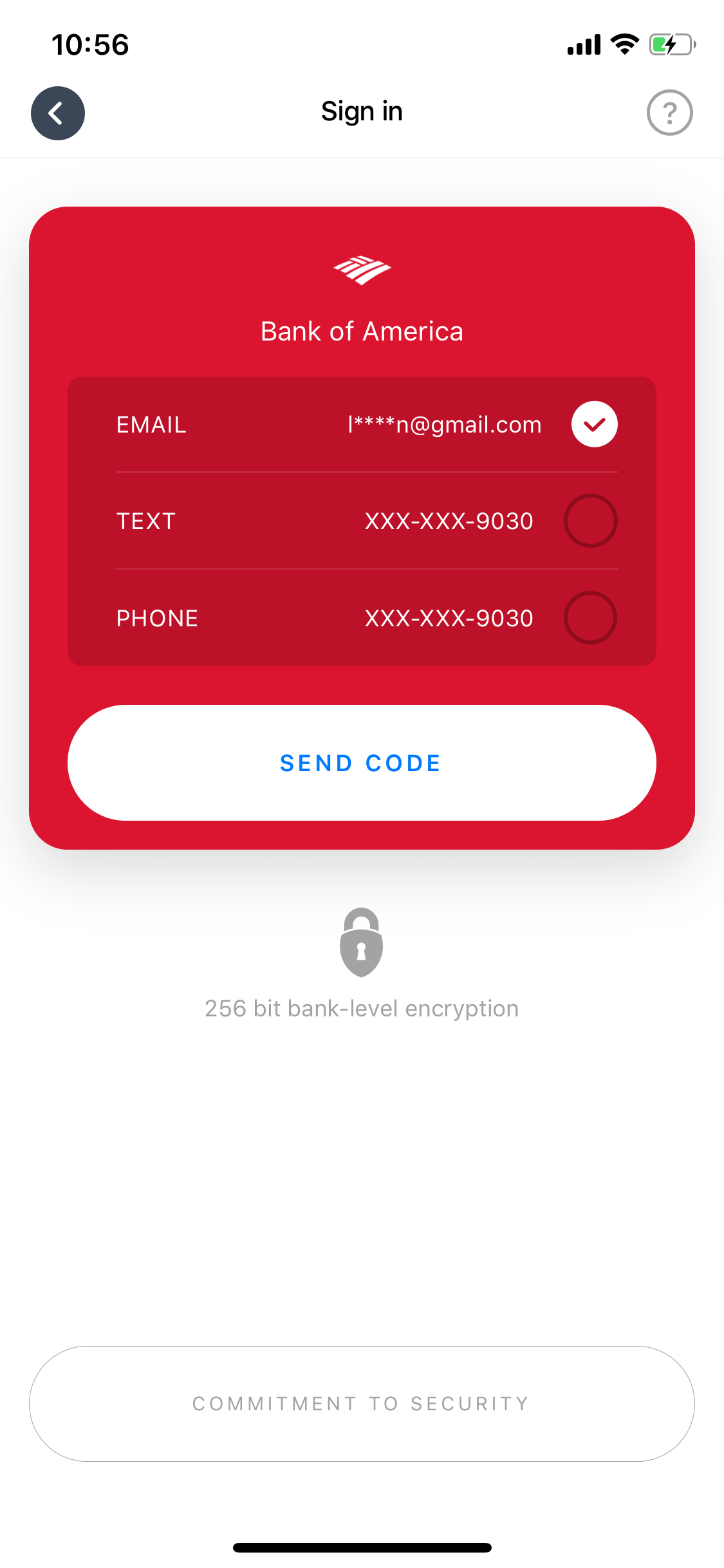Tap the SEND CODE button
Viewport: 724px width, 1568px height.
[x=362, y=763]
